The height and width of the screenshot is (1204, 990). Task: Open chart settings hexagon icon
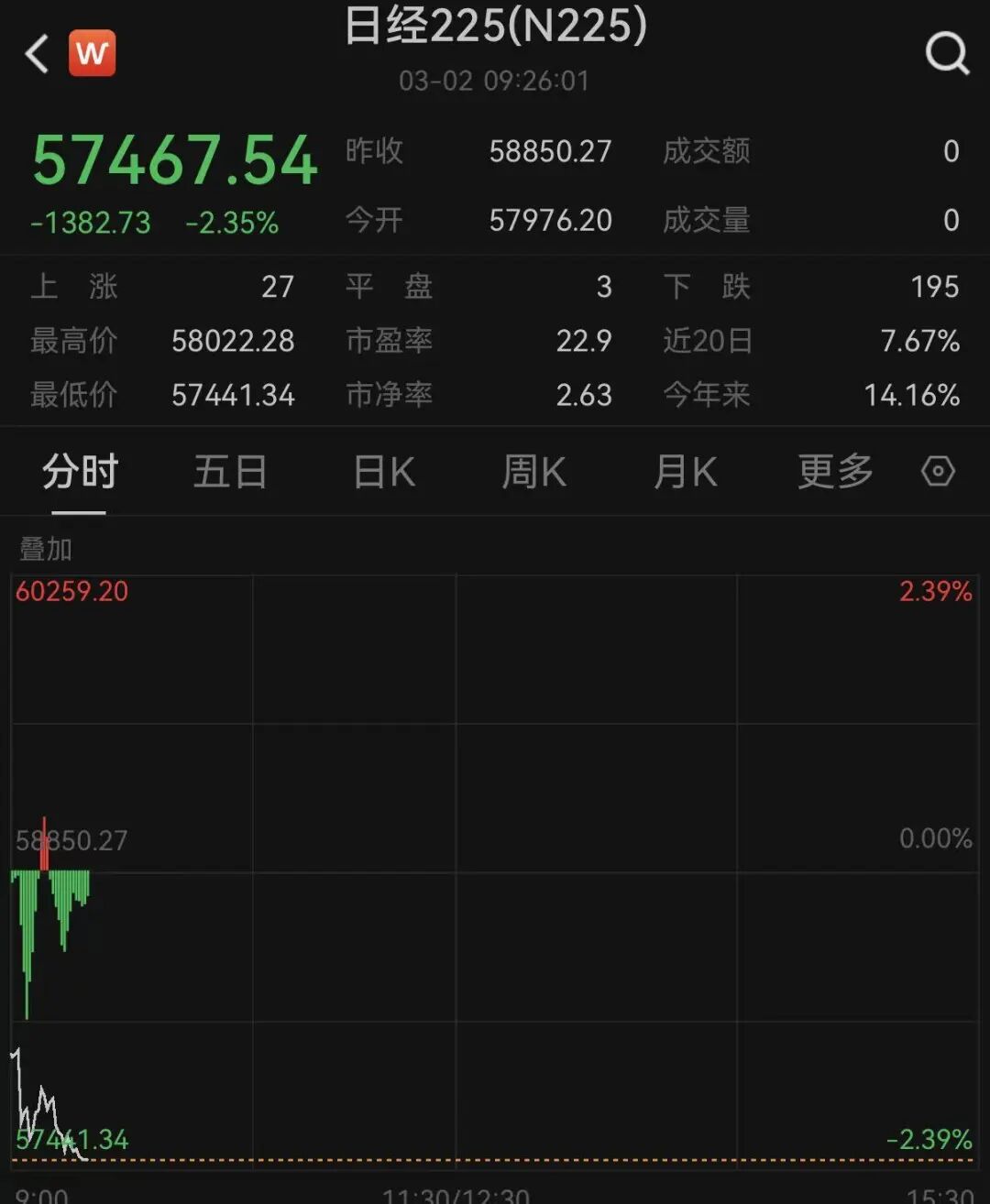pos(938,471)
